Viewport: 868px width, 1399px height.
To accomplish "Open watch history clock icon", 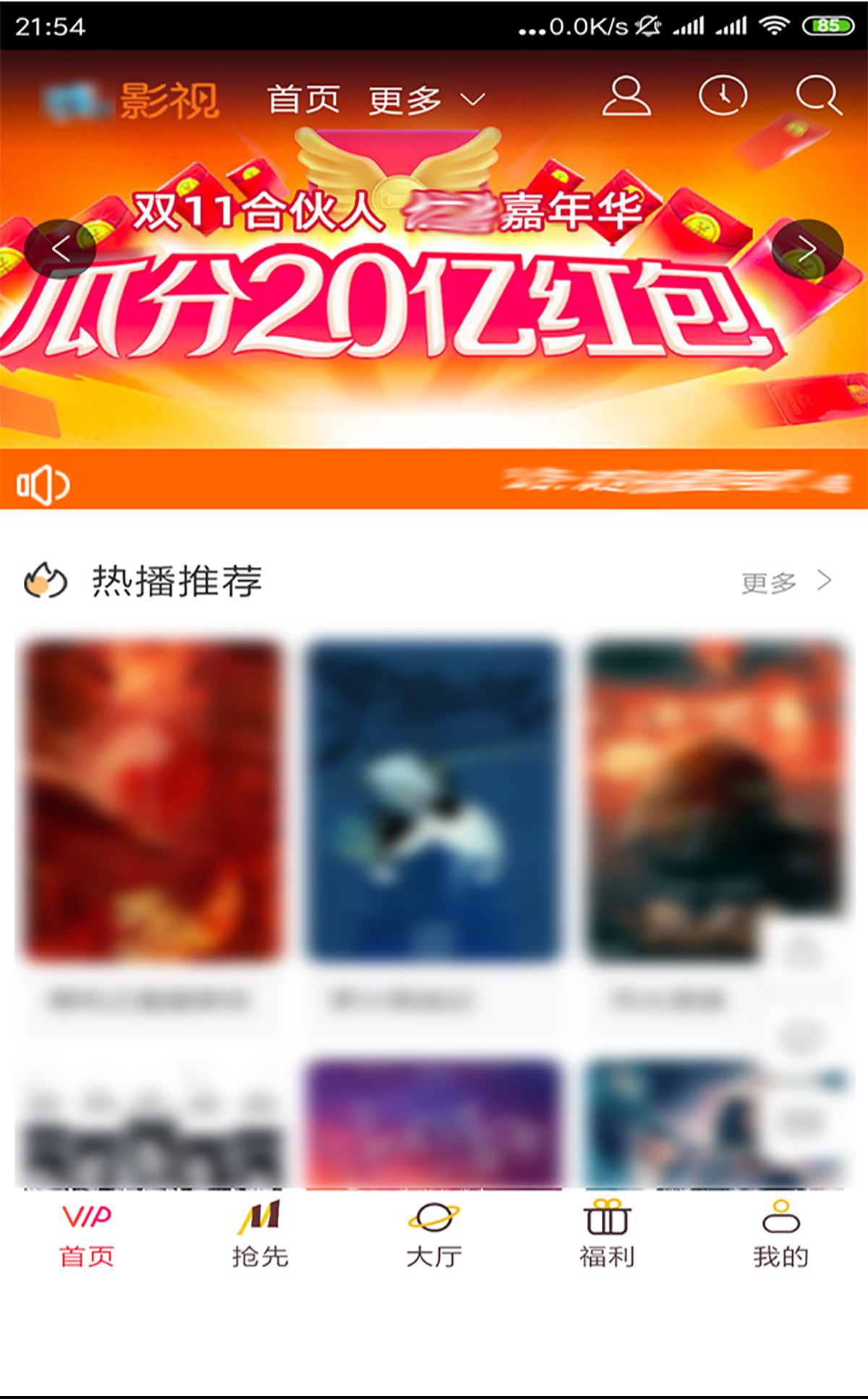I will 723,95.
